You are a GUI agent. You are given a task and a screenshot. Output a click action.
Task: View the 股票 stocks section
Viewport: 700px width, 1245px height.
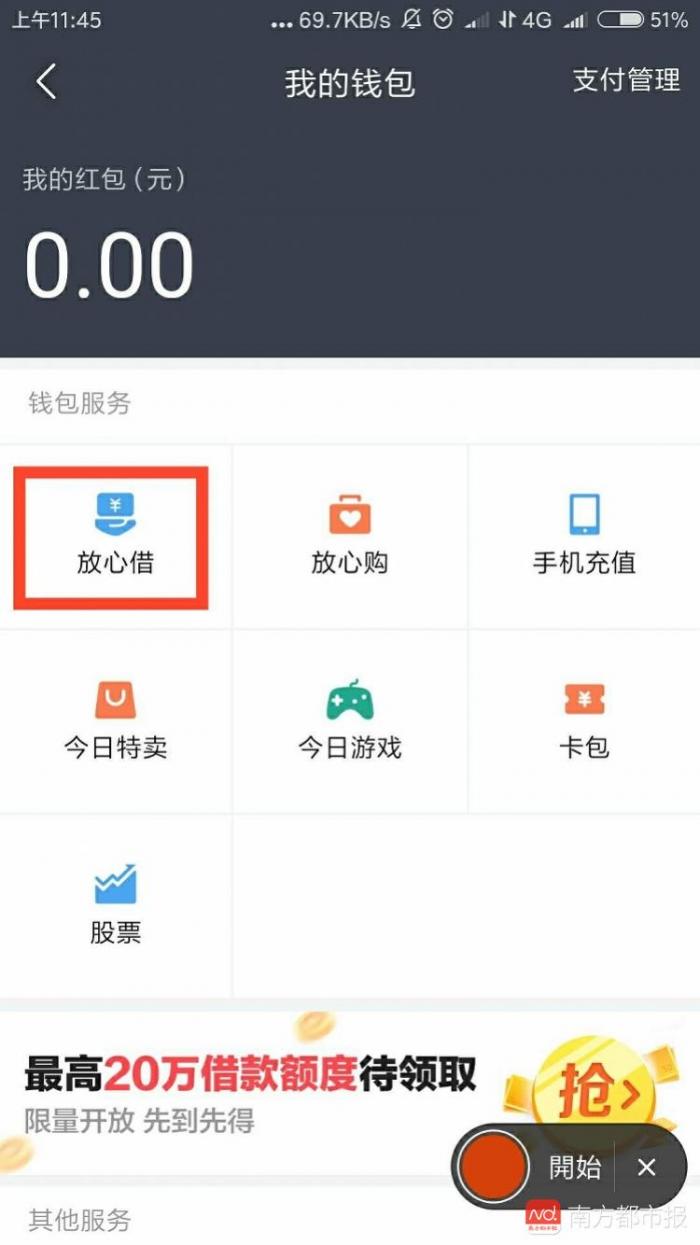115,906
